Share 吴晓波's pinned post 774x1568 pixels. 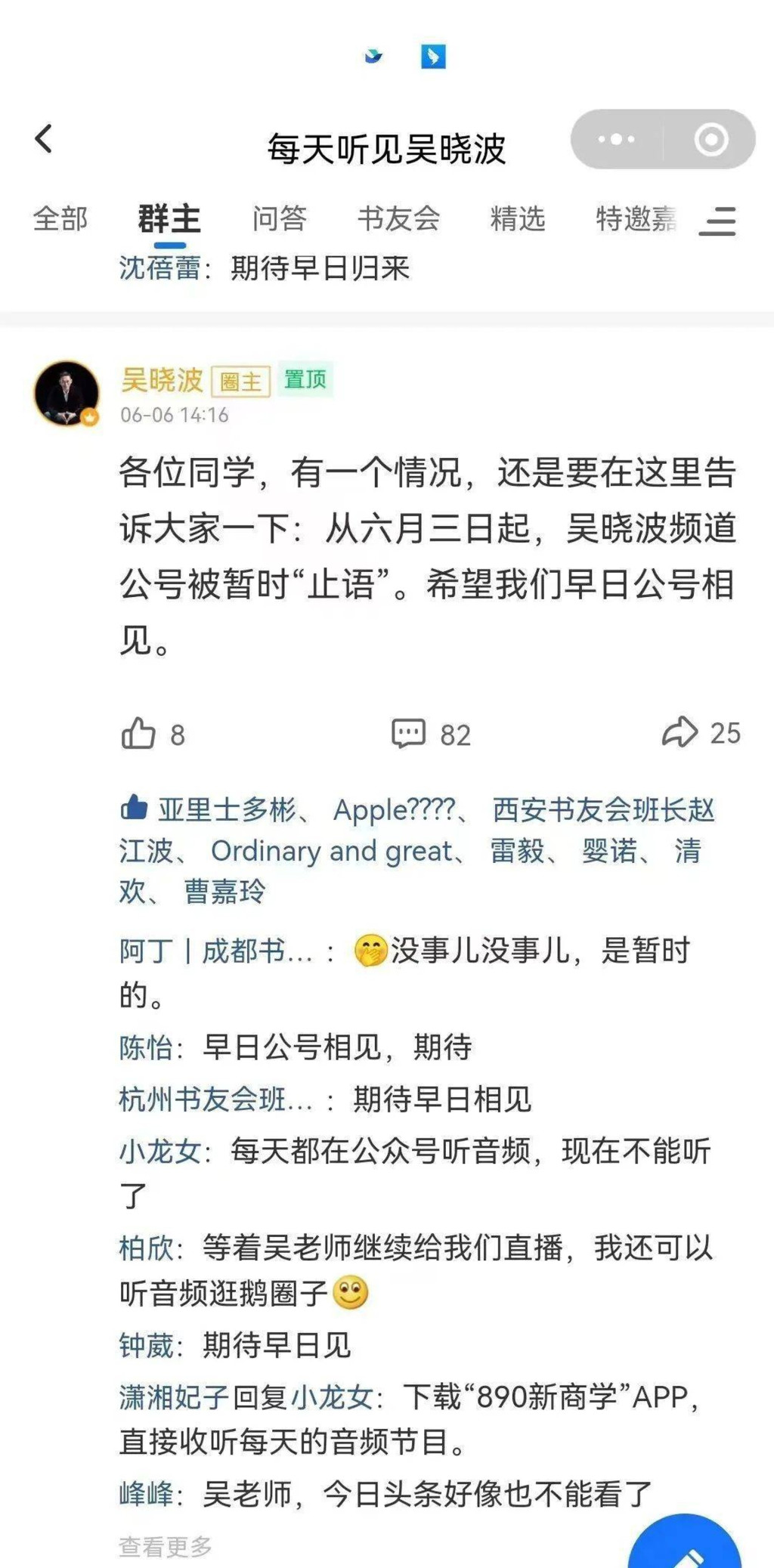[x=680, y=731]
